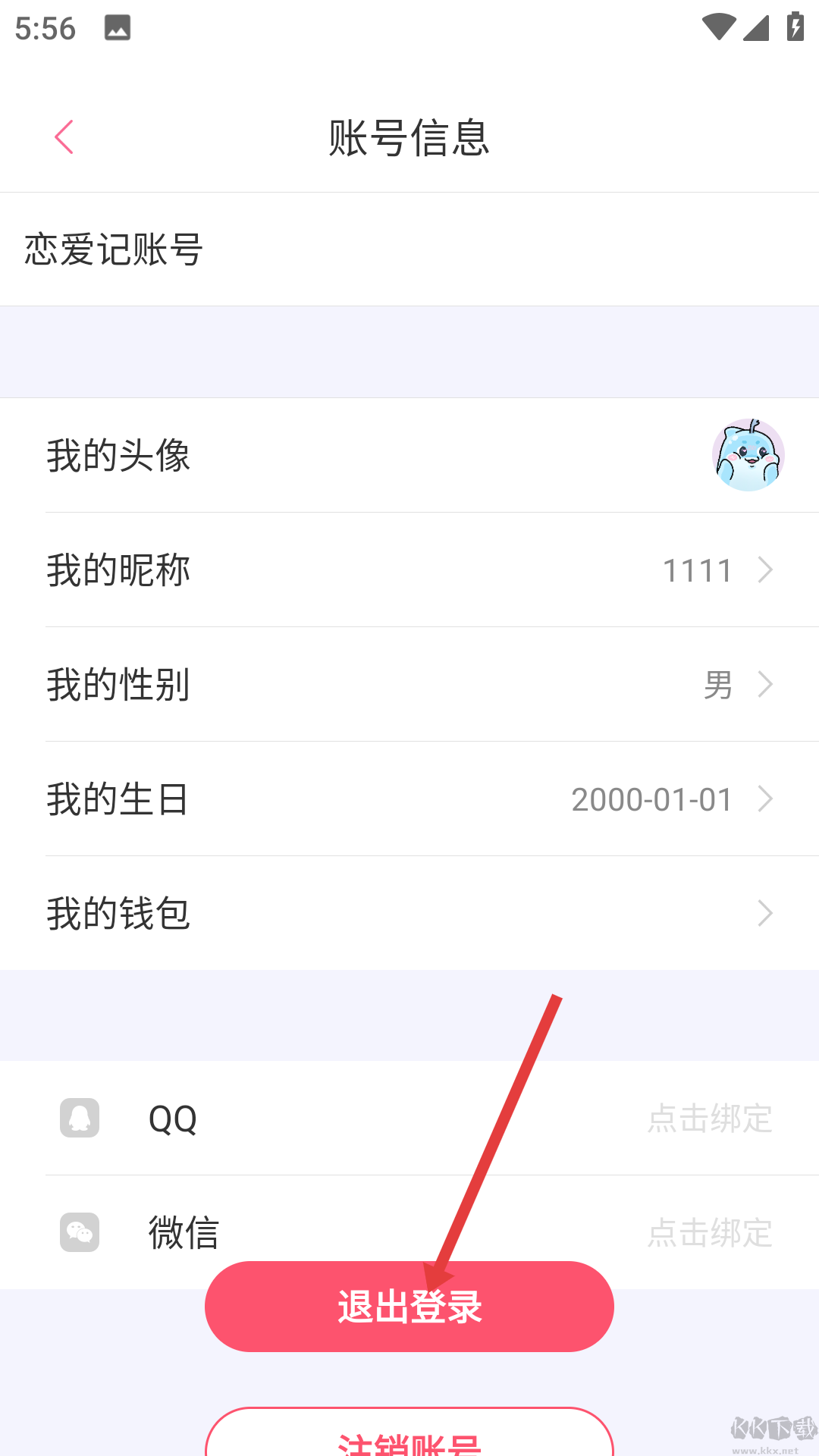The width and height of the screenshot is (819, 1456).
Task: Tap 注销账号 to delete account
Action: [x=409, y=1437]
